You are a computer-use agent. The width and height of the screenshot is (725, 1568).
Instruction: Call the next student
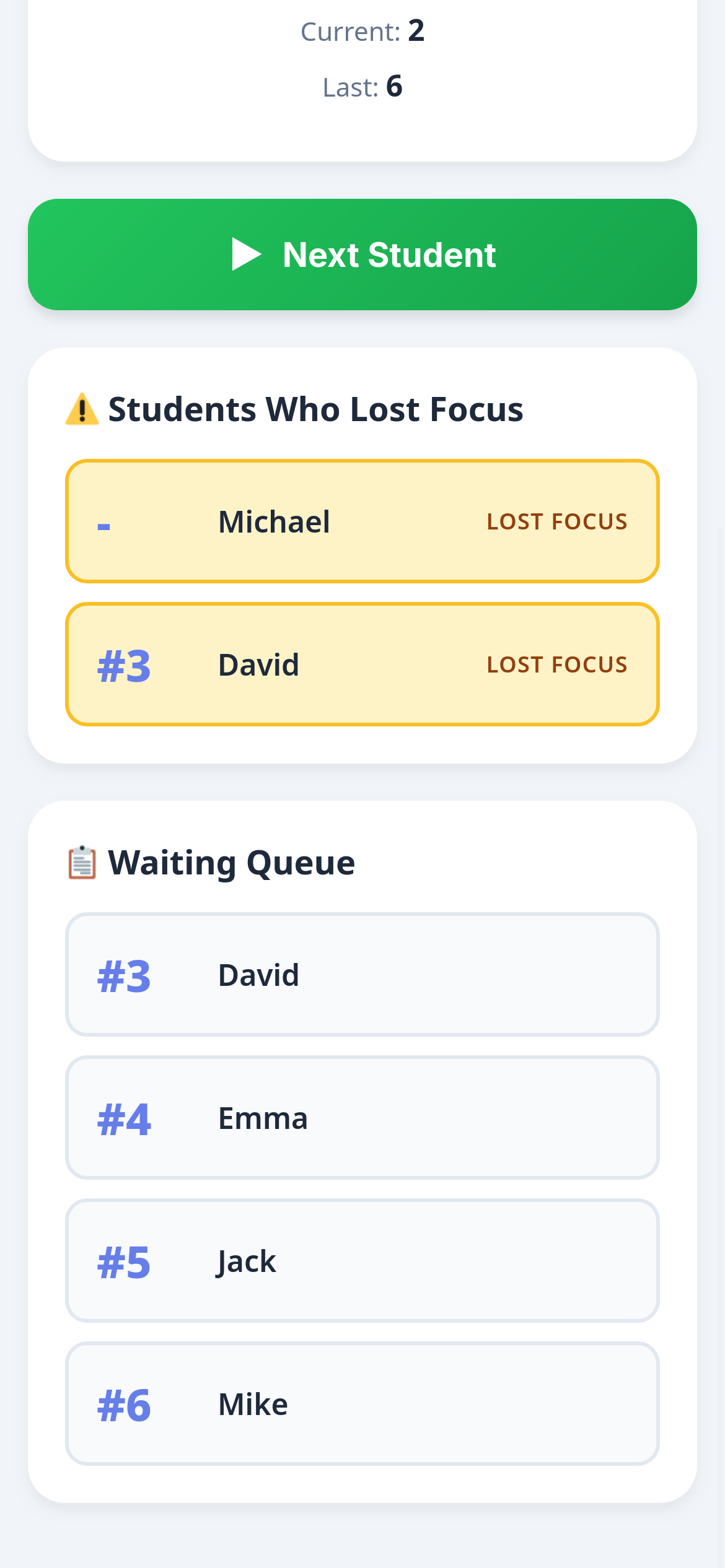(362, 255)
